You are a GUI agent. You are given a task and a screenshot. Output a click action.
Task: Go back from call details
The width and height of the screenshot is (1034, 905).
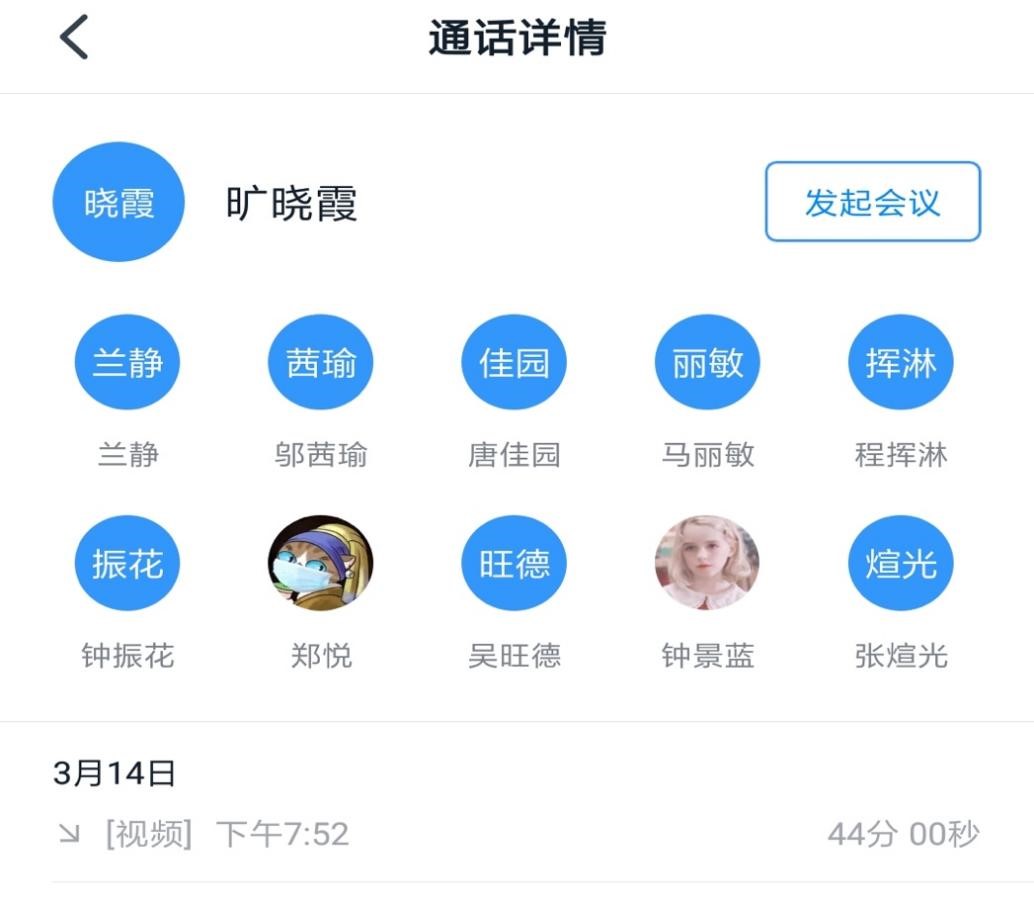[74, 38]
